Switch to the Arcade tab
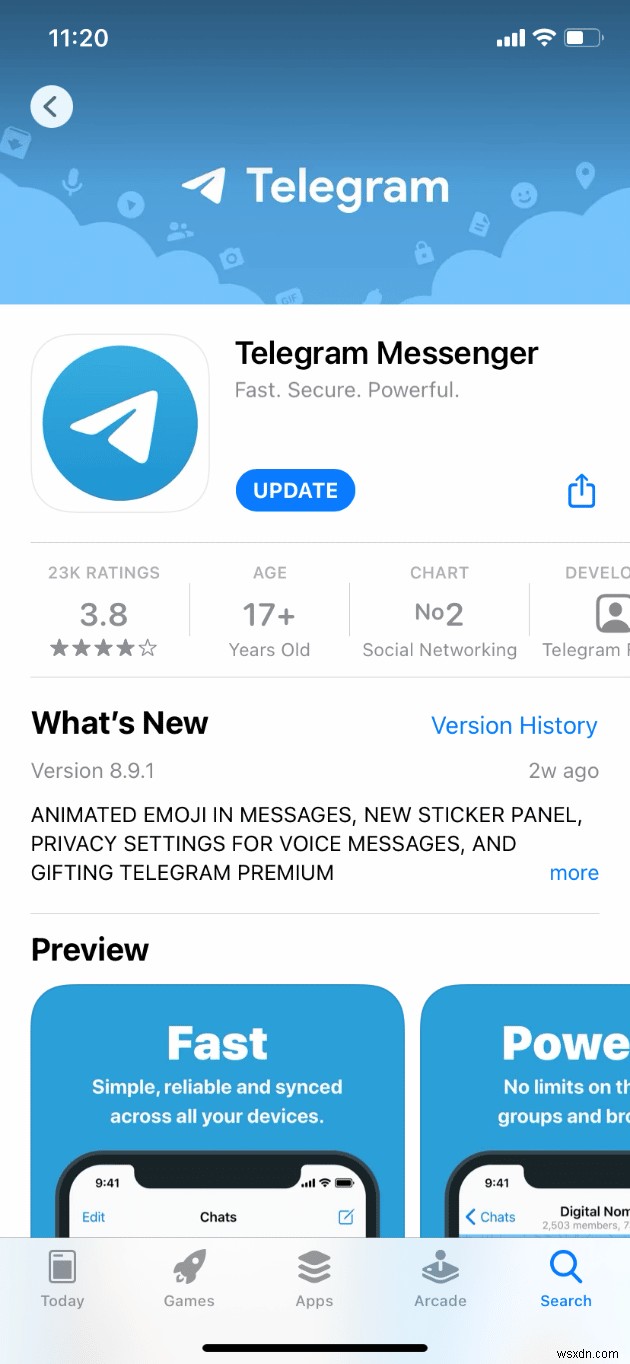This screenshot has width=630, height=1364. (440, 1278)
